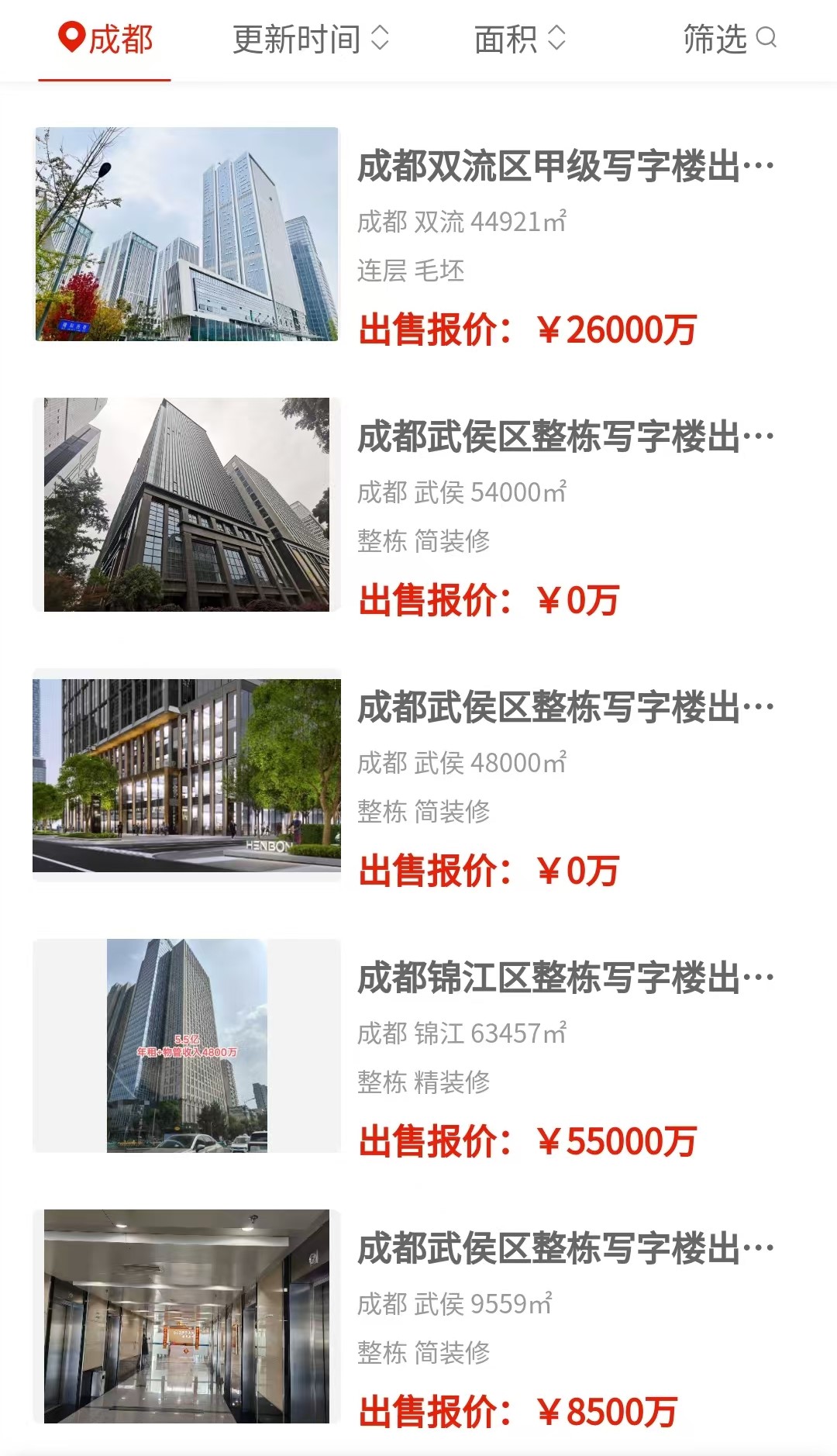Open the 武侯 48000㎡ whole-building listing

pyautogui.click(x=418, y=775)
